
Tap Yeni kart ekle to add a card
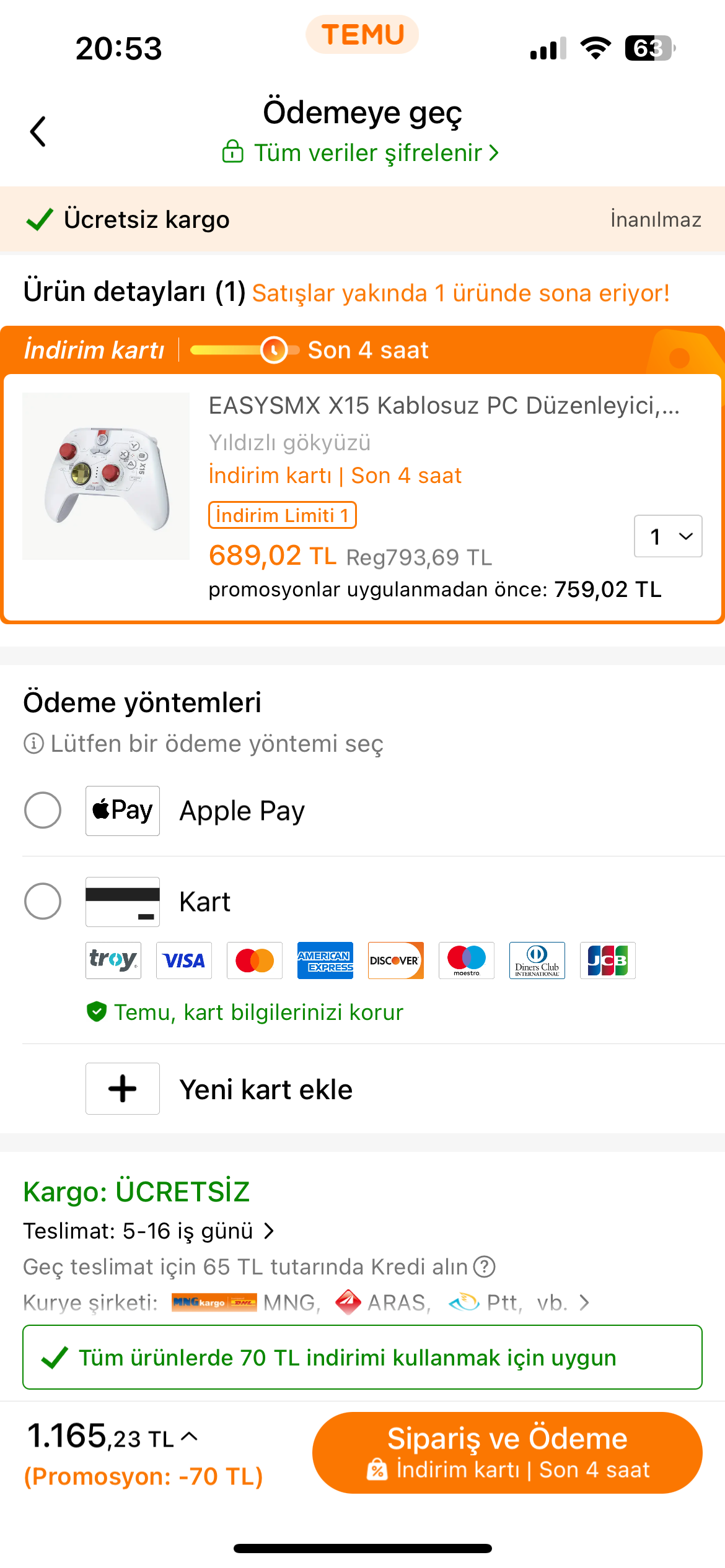click(265, 1089)
